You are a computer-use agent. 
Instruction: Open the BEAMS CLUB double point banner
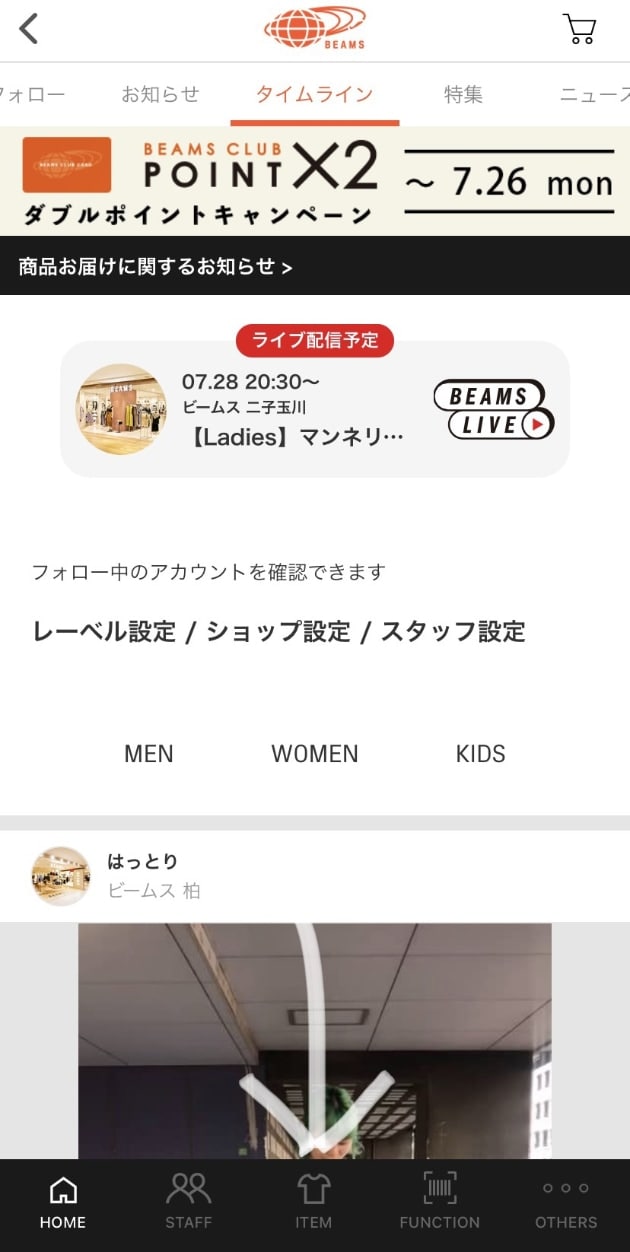pos(315,181)
